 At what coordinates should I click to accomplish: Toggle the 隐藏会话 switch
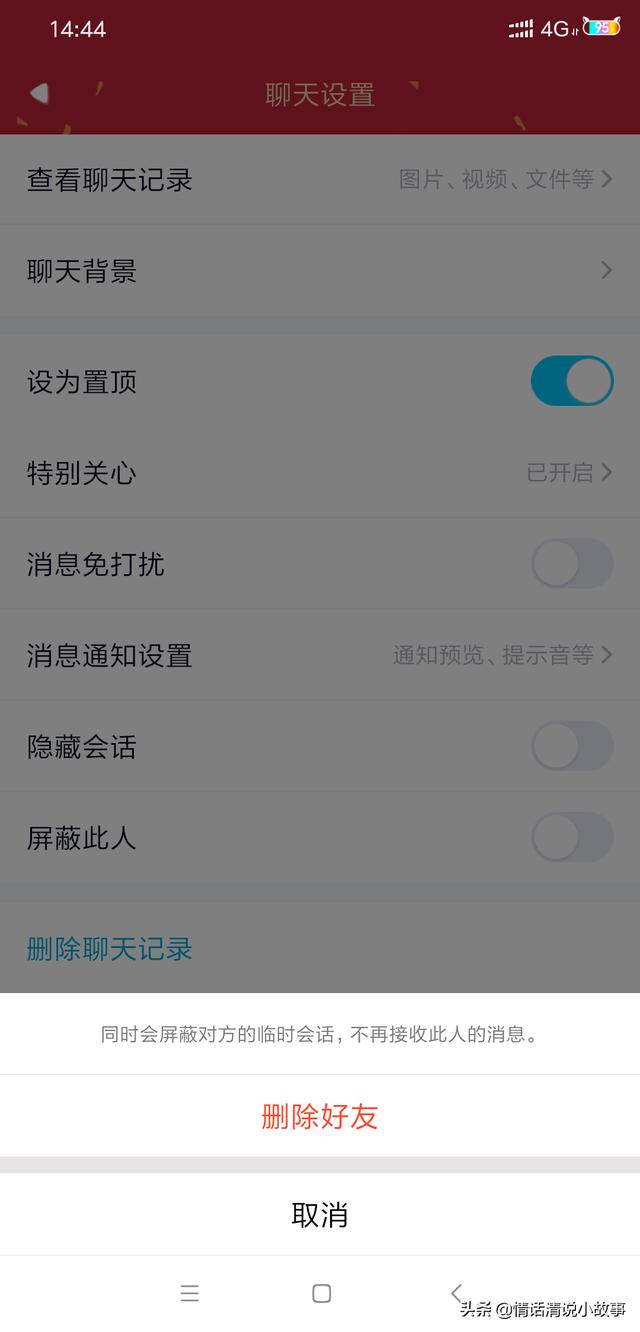[x=571, y=747]
